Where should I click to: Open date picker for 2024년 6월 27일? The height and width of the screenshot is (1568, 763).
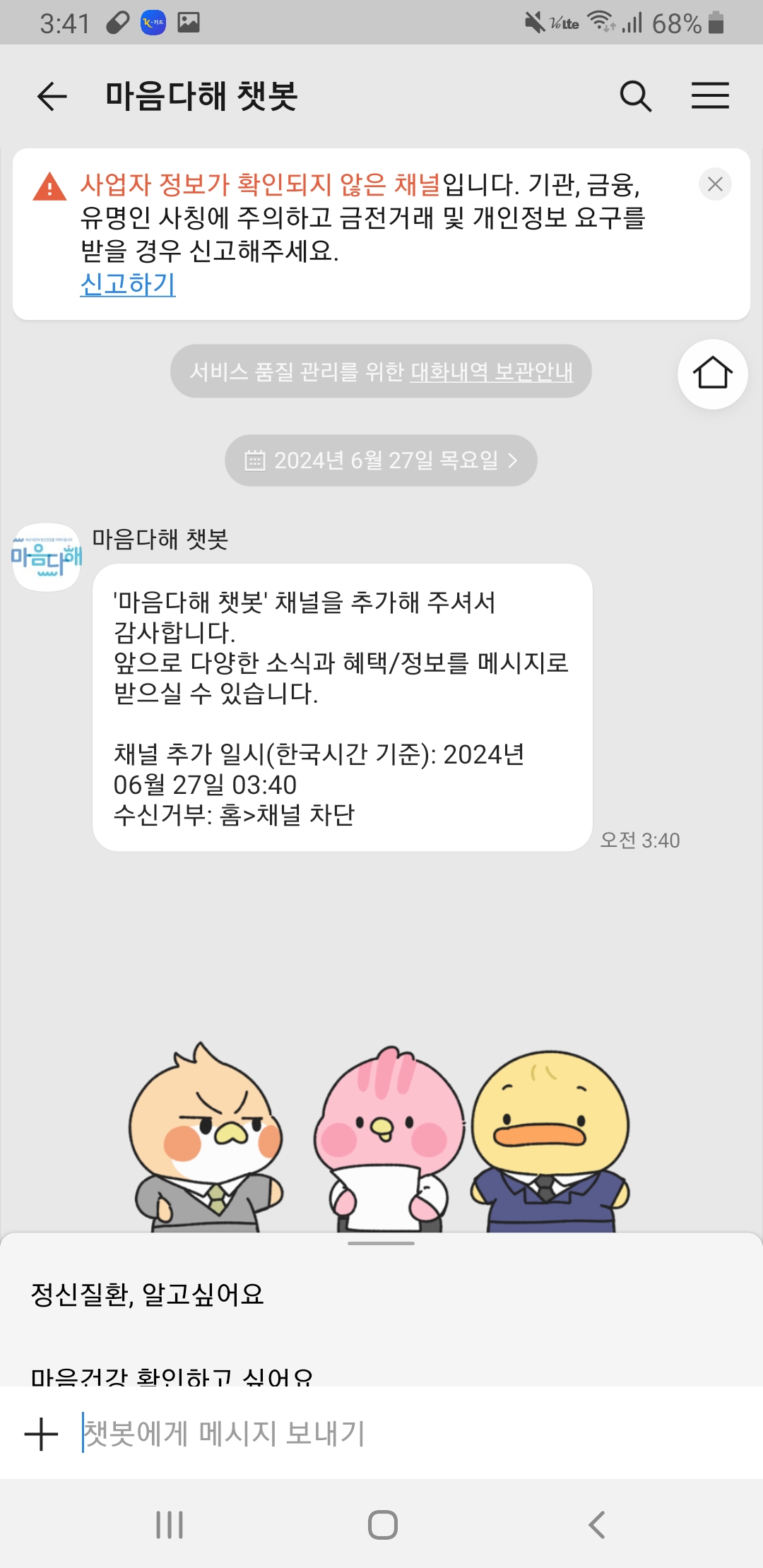coord(381,461)
